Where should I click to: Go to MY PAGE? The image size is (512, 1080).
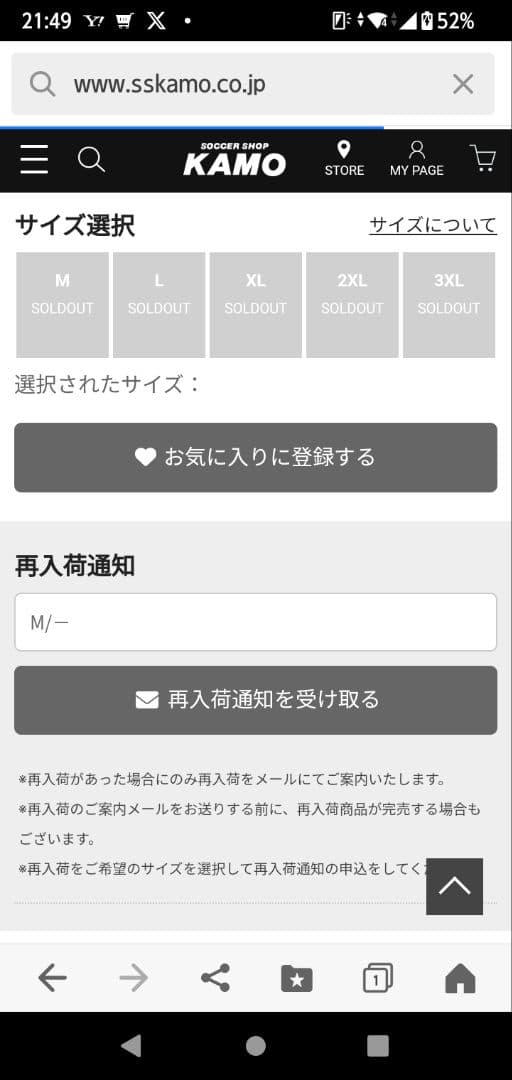[417, 159]
